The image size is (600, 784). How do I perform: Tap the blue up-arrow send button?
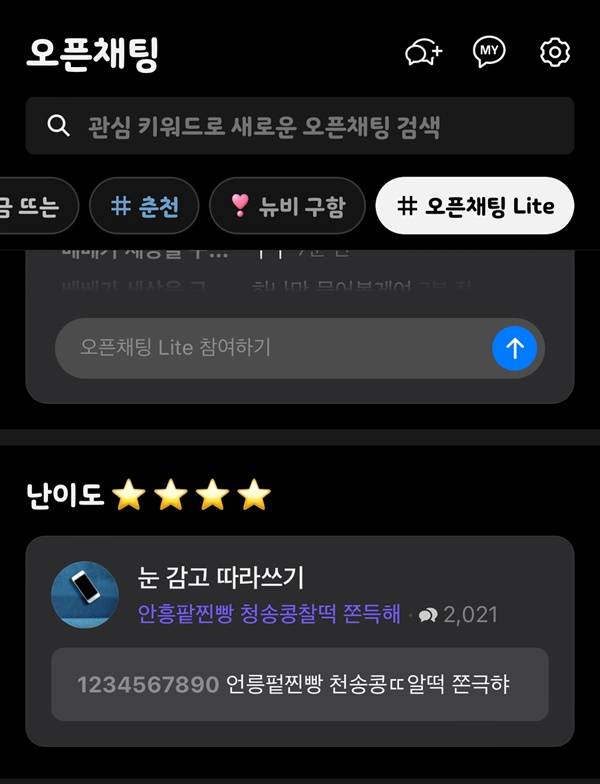pyautogui.click(x=515, y=348)
